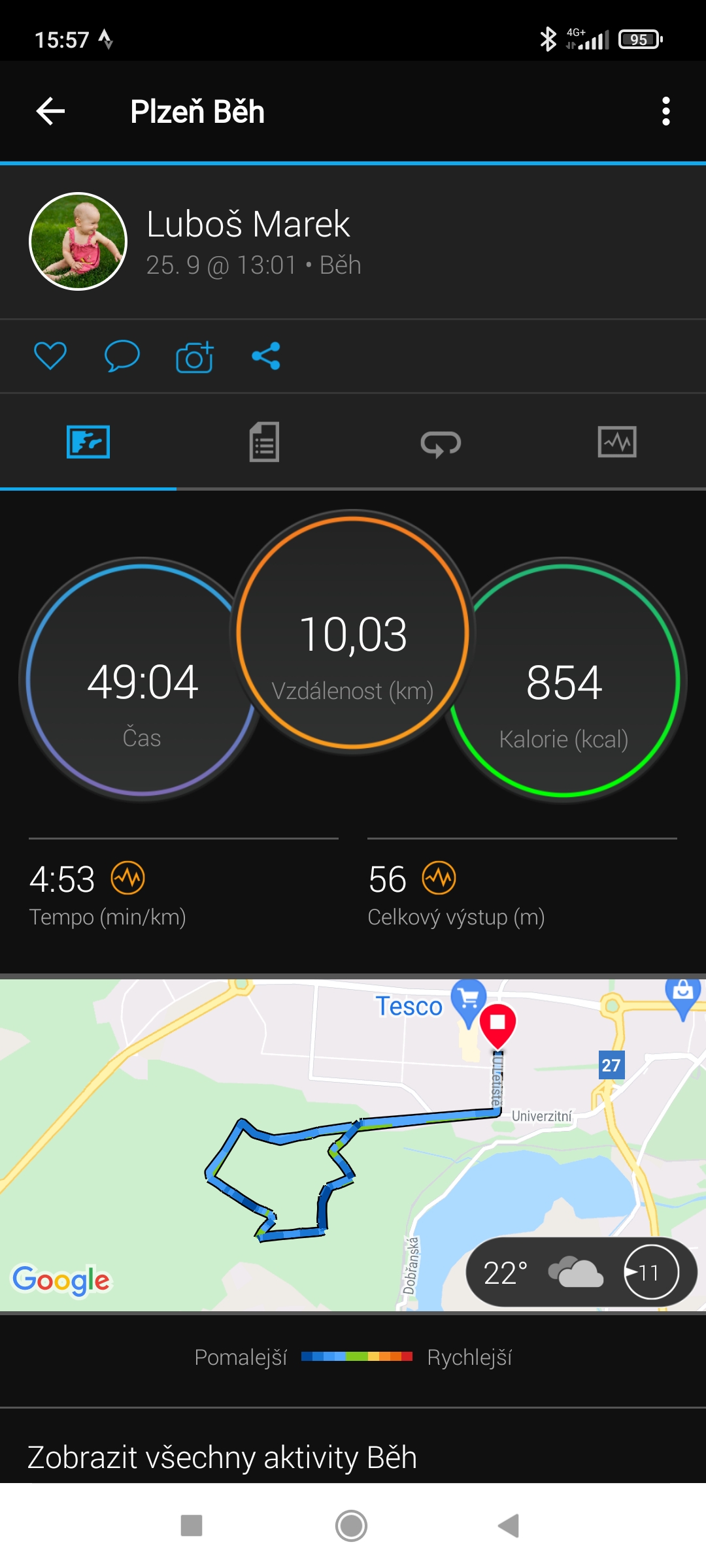Image resolution: width=706 pixels, height=1568 pixels.
Task: Switch to the stats details tab
Action: click(x=264, y=442)
